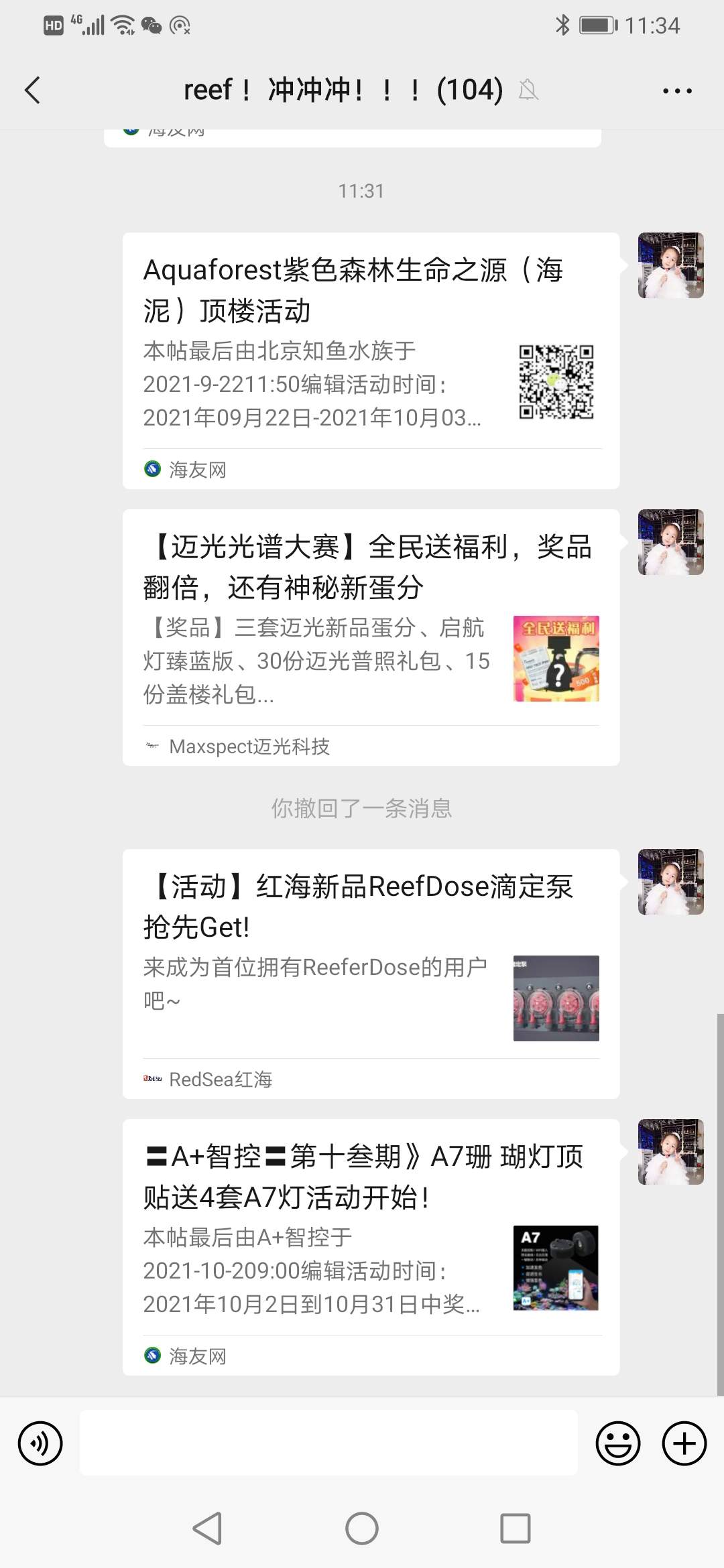Open the emoji sticker panel
Screen dimensions: 724x1568
(617, 1443)
